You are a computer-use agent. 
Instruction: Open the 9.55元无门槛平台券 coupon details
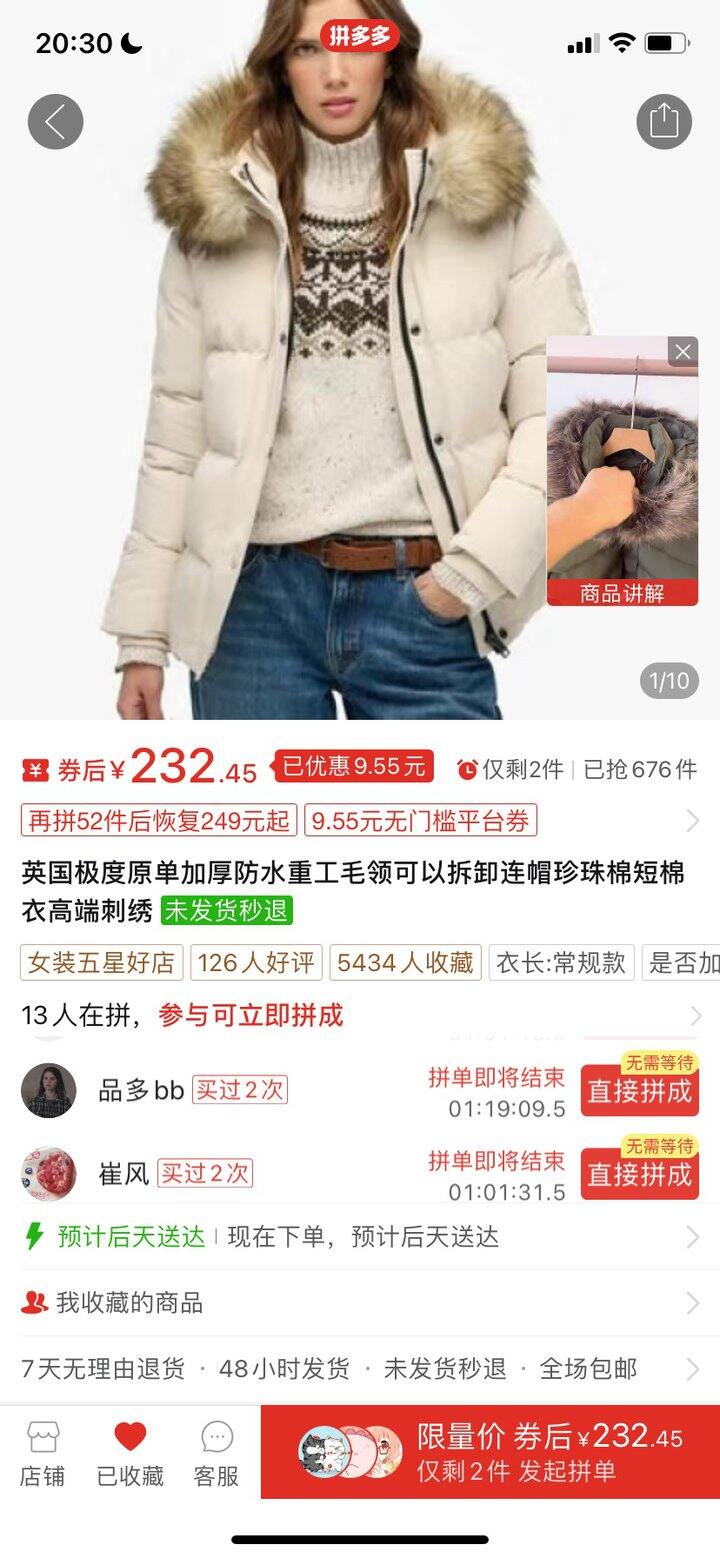420,821
